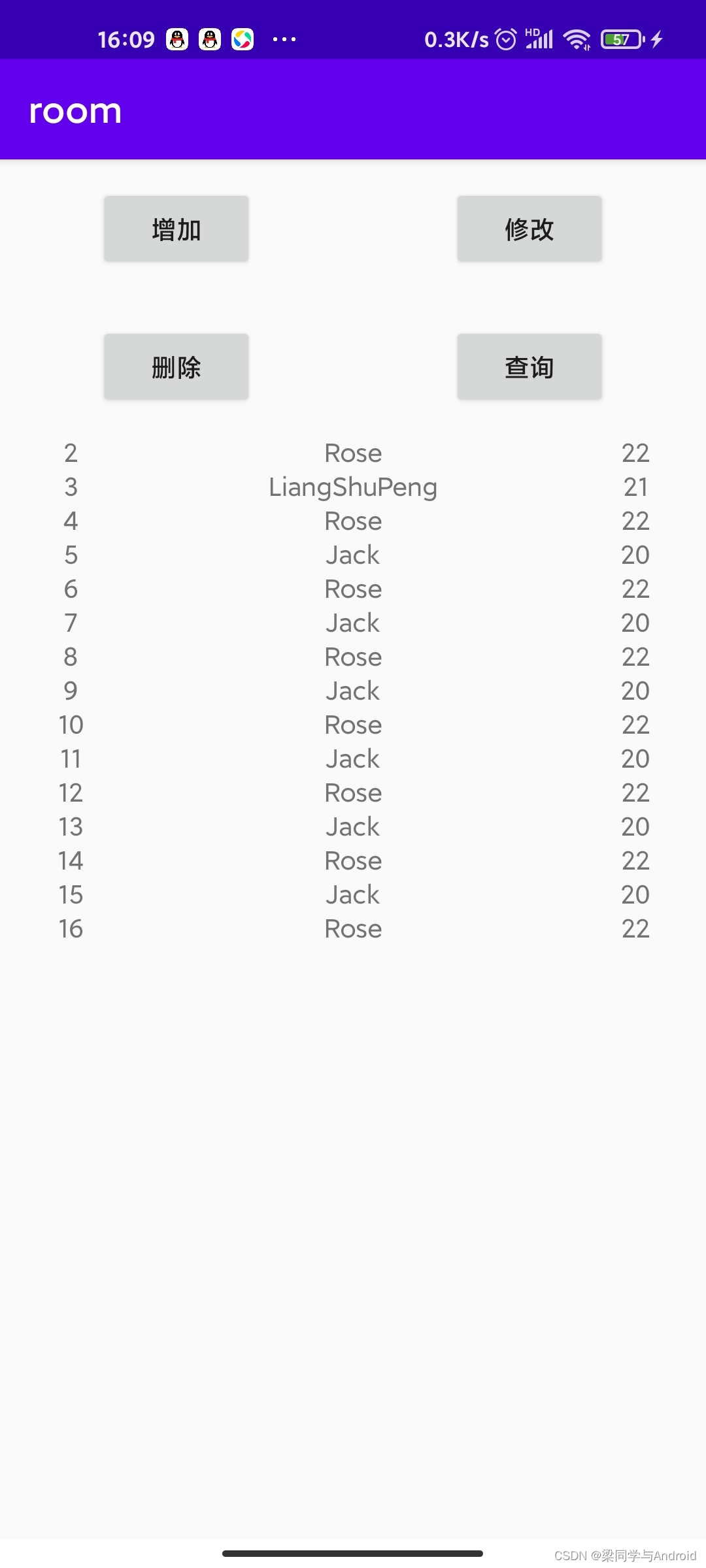Tap the 修改 (modify) button

click(x=529, y=229)
